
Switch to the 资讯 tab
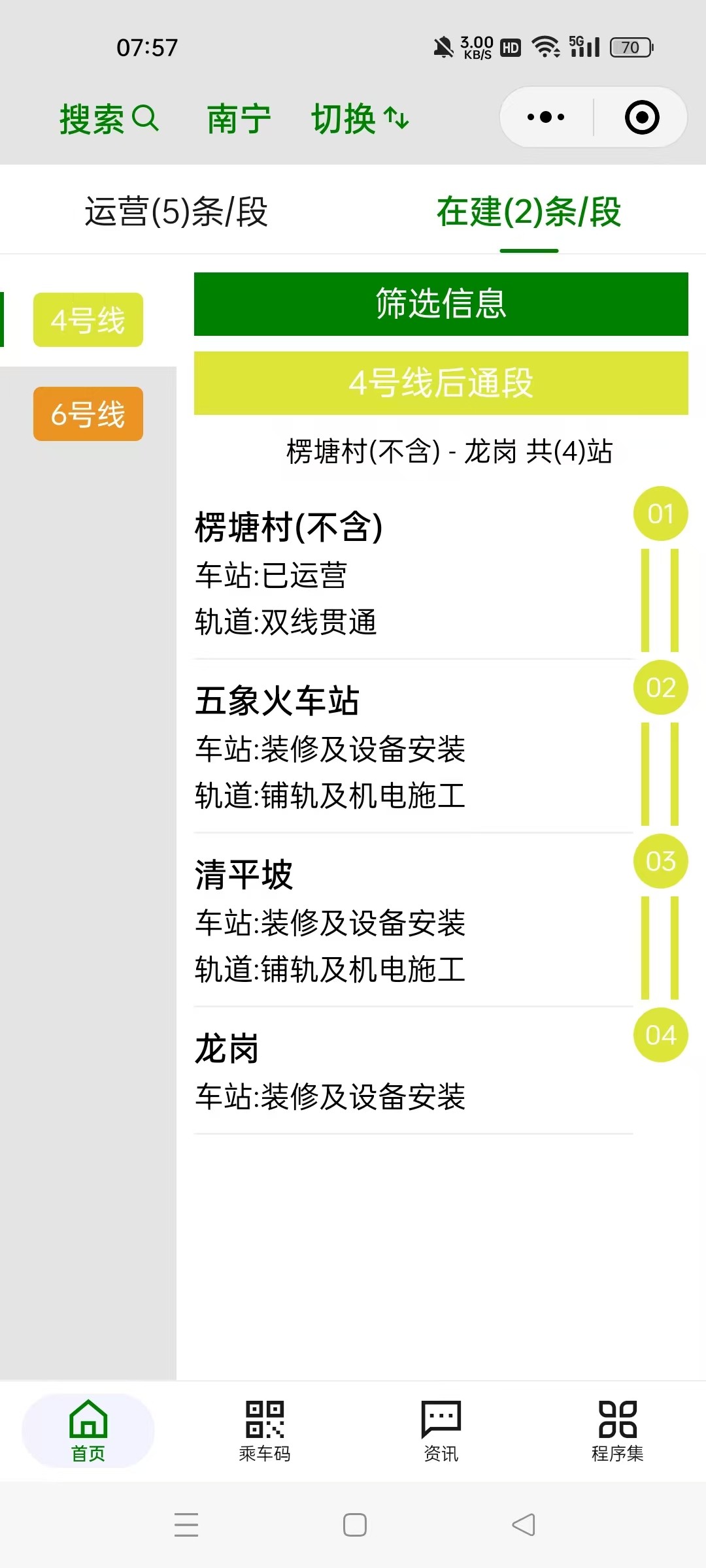coord(441,1431)
